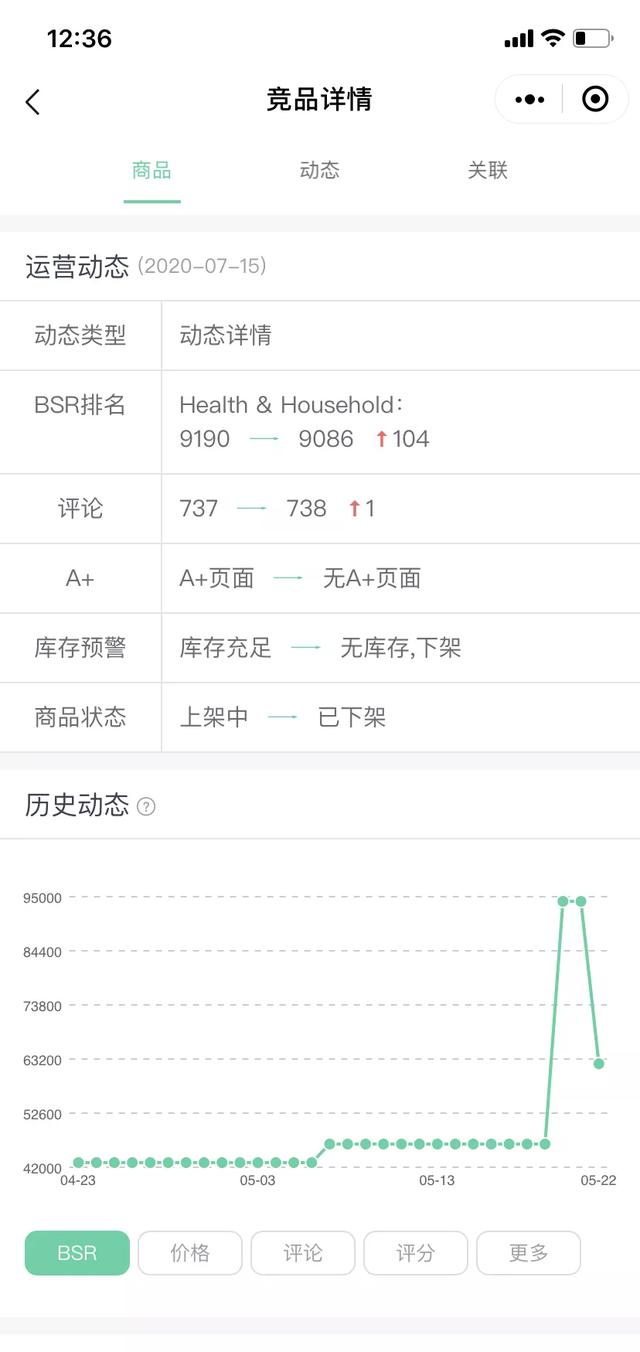
Task: Show the 价格 history chart
Action: point(190,1252)
